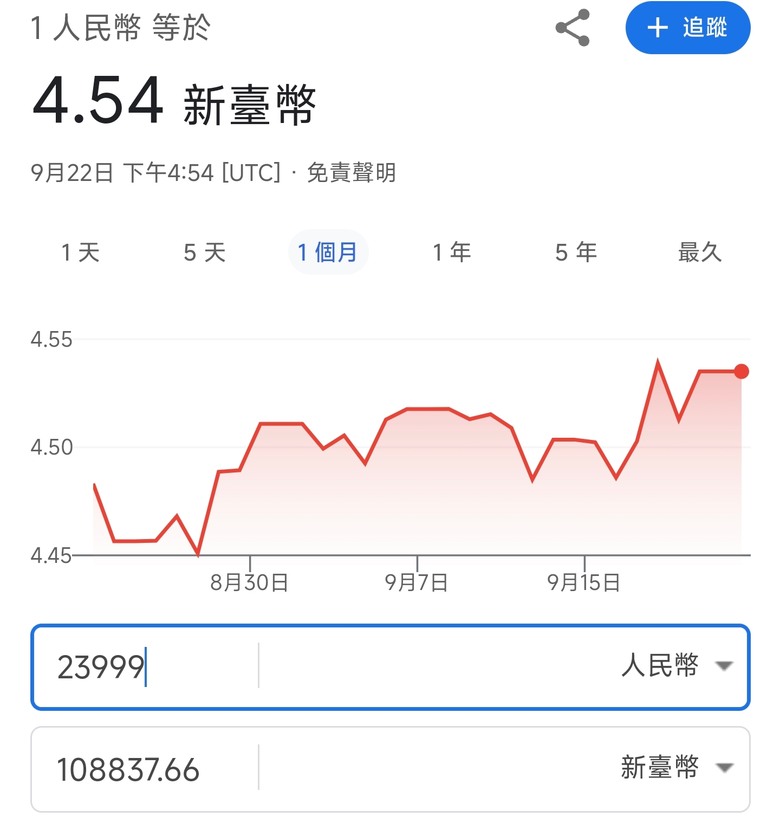The height and width of the screenshot is (823, 780).
Task: Open the 人民幣 currency dropdown
Action: coord(676,666)
